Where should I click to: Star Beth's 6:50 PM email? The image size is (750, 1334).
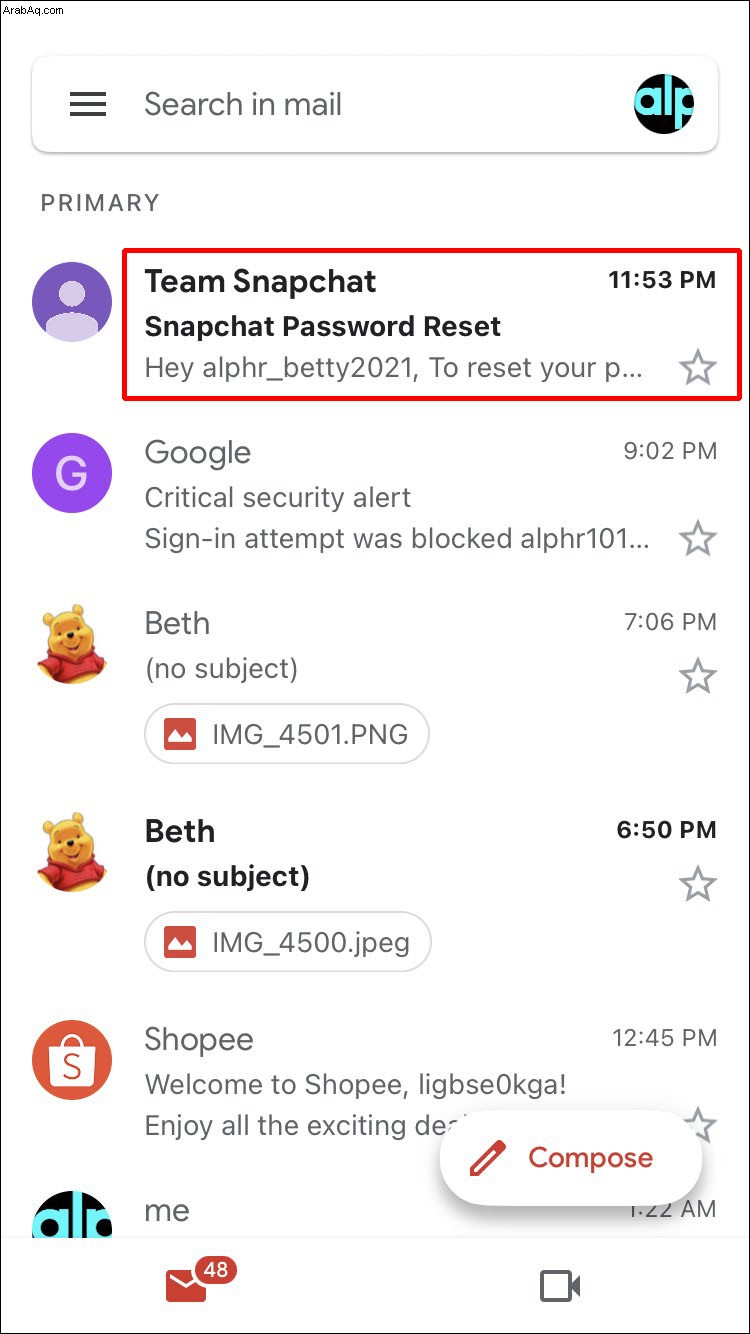click(x=697, y=884)
